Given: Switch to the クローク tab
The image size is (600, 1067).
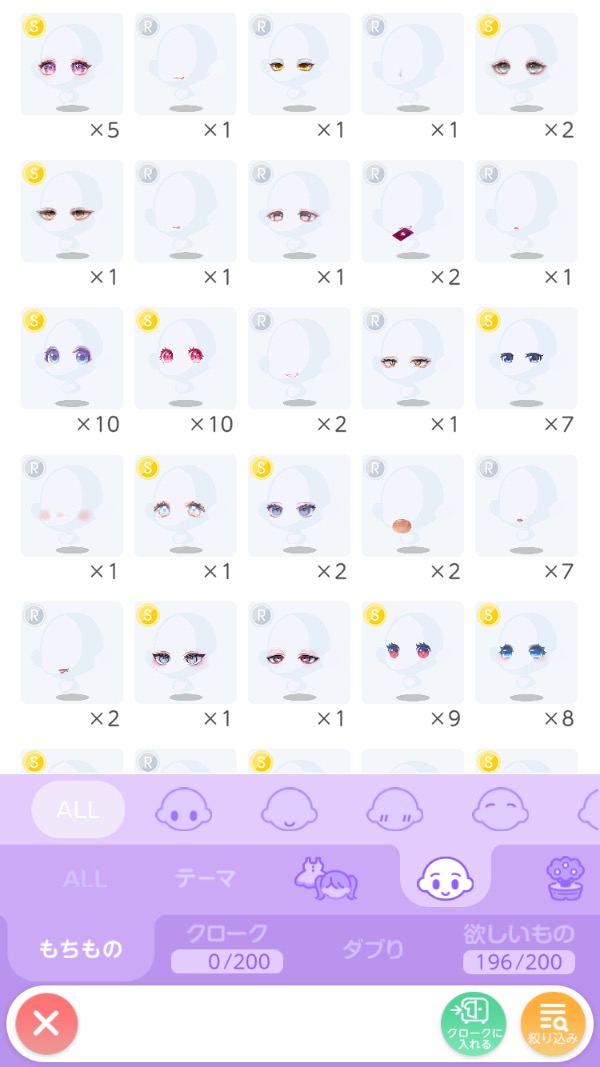Looking at the screenshot, I should pos(227,947).
